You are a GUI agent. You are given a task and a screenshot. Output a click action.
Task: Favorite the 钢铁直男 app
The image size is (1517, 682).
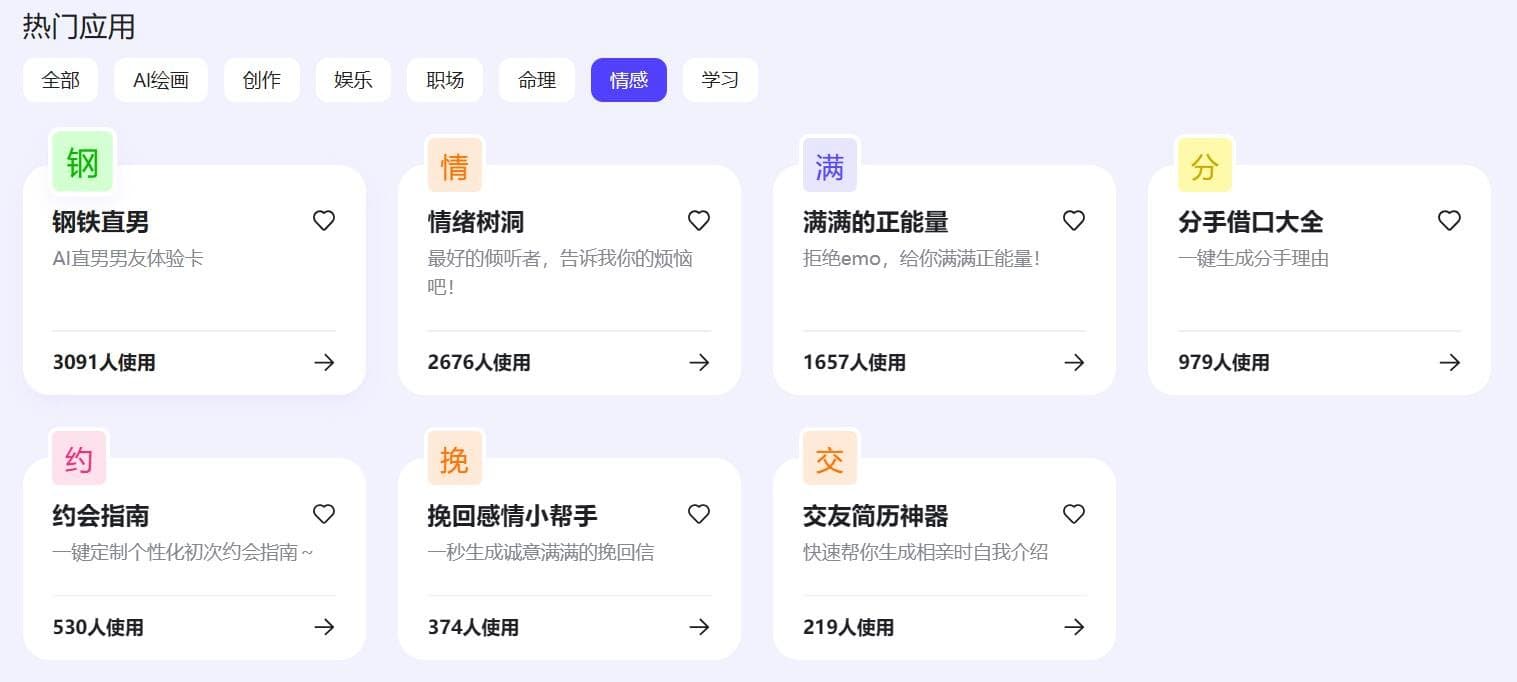tap(324, 221)
